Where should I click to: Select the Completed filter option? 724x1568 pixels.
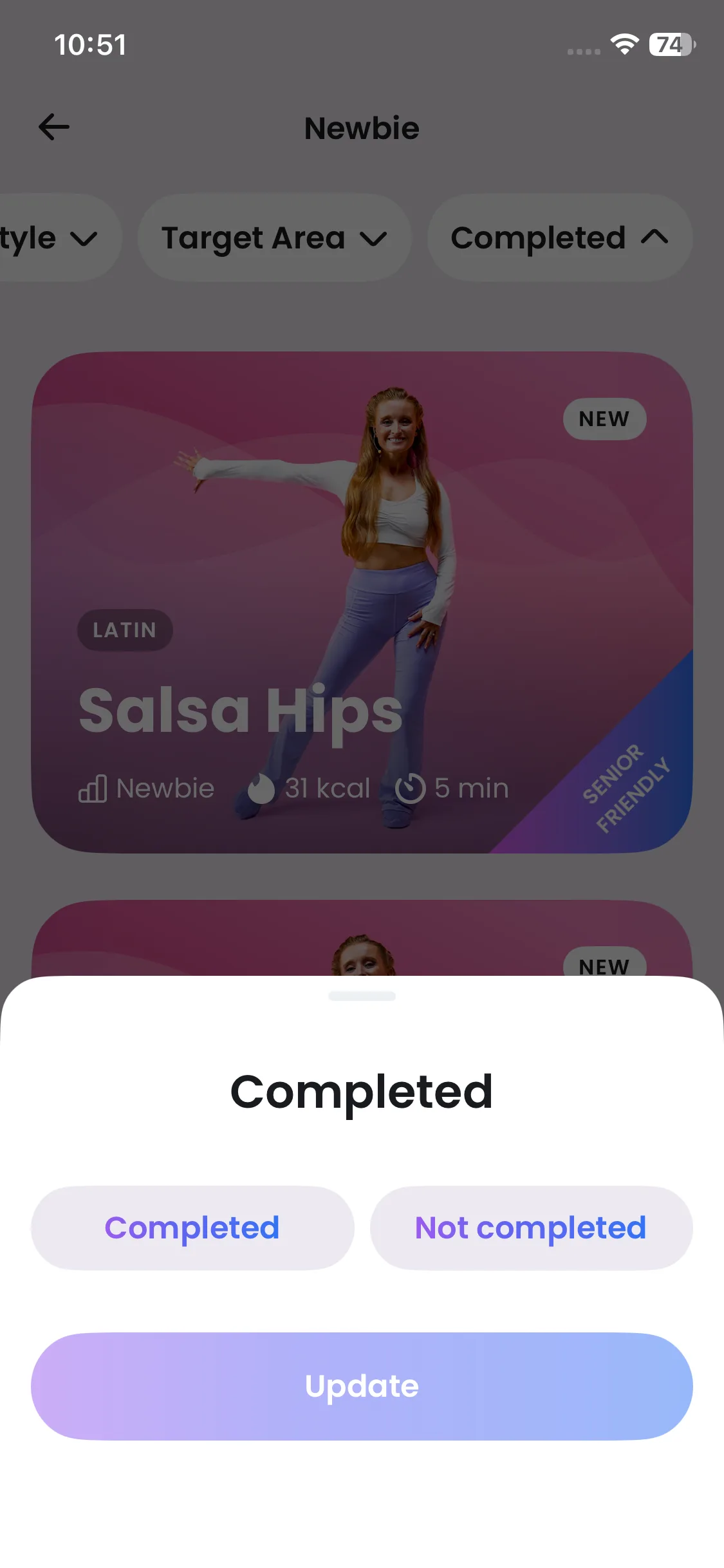[x=192, y=1227]
